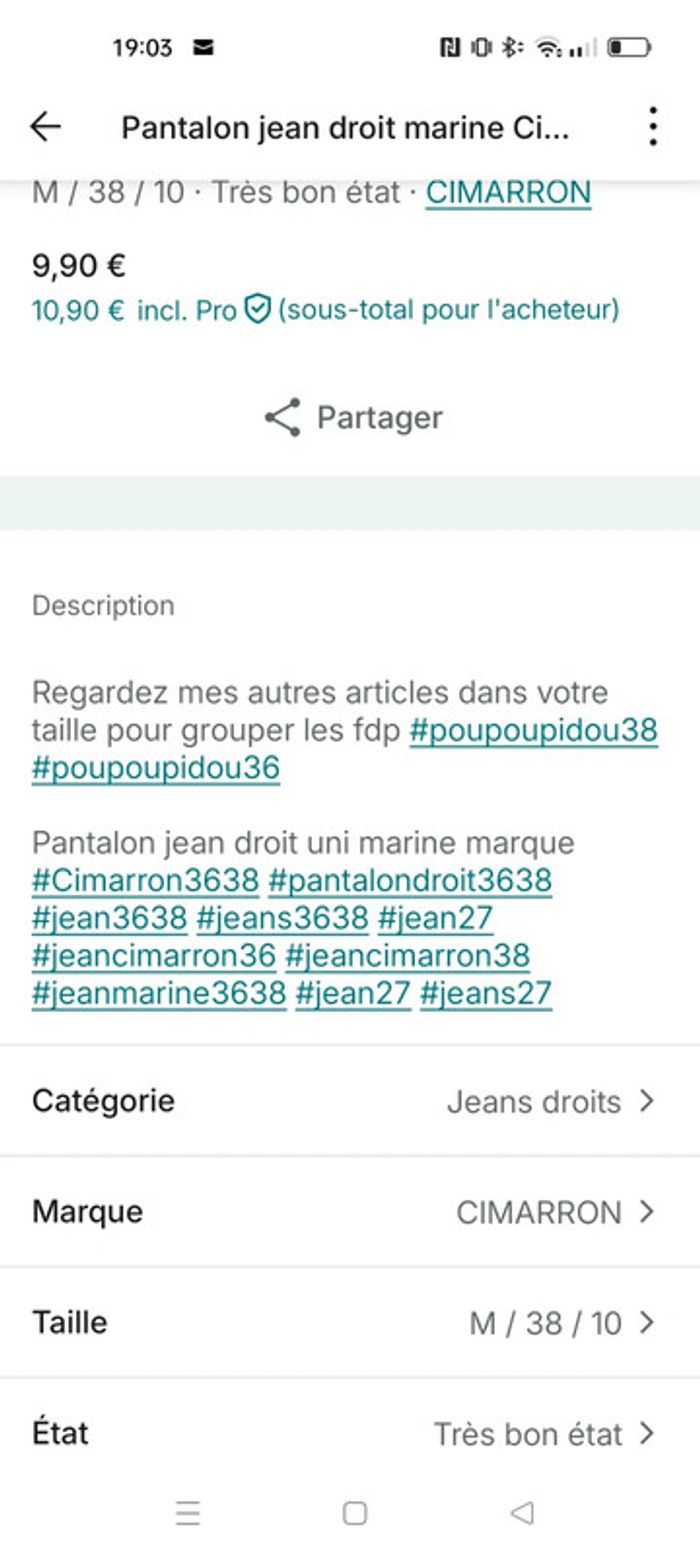Tap hashtag #jeancimarron36

(153, 955)
